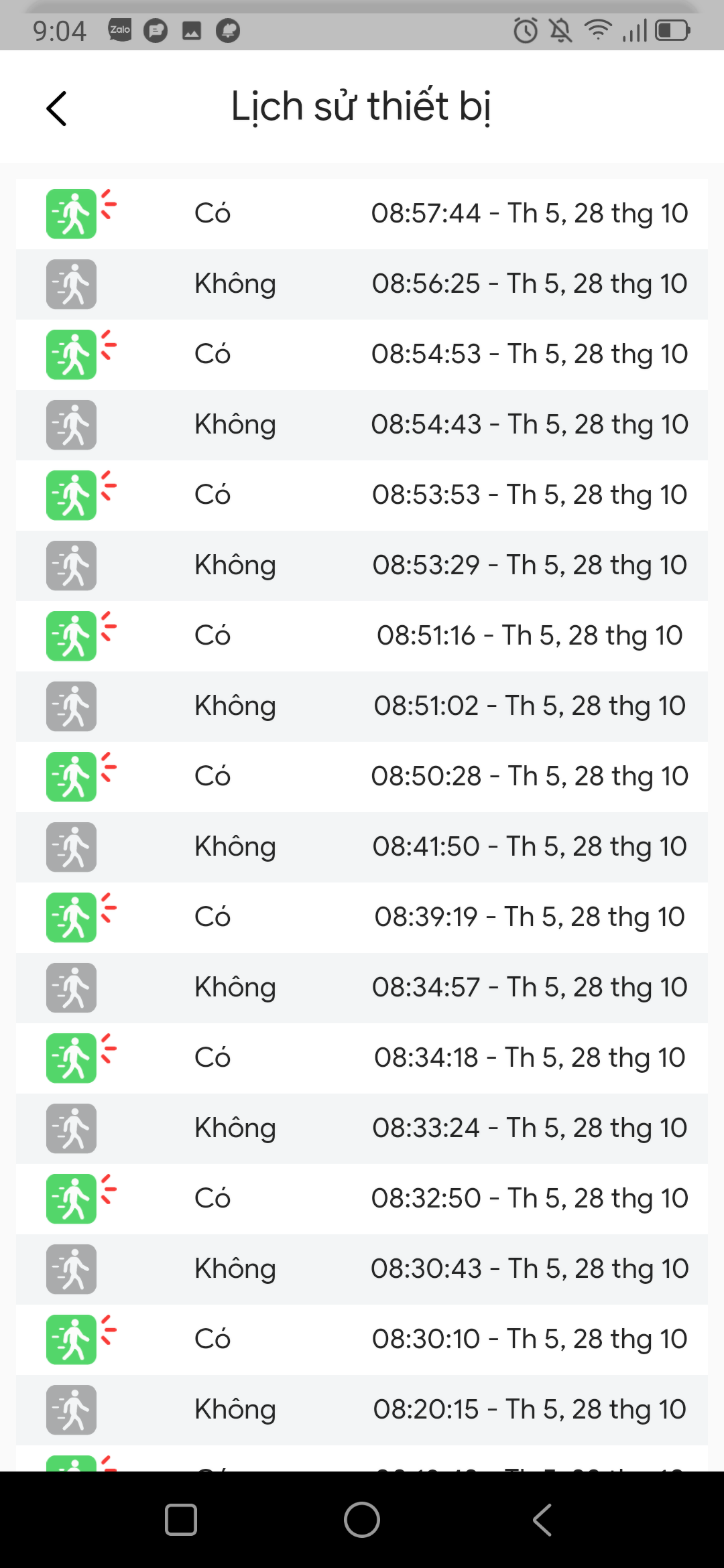Select the green sensor icon at 08:39:19
This screenshot has height=1568, width=724.
tap(71, 917)
